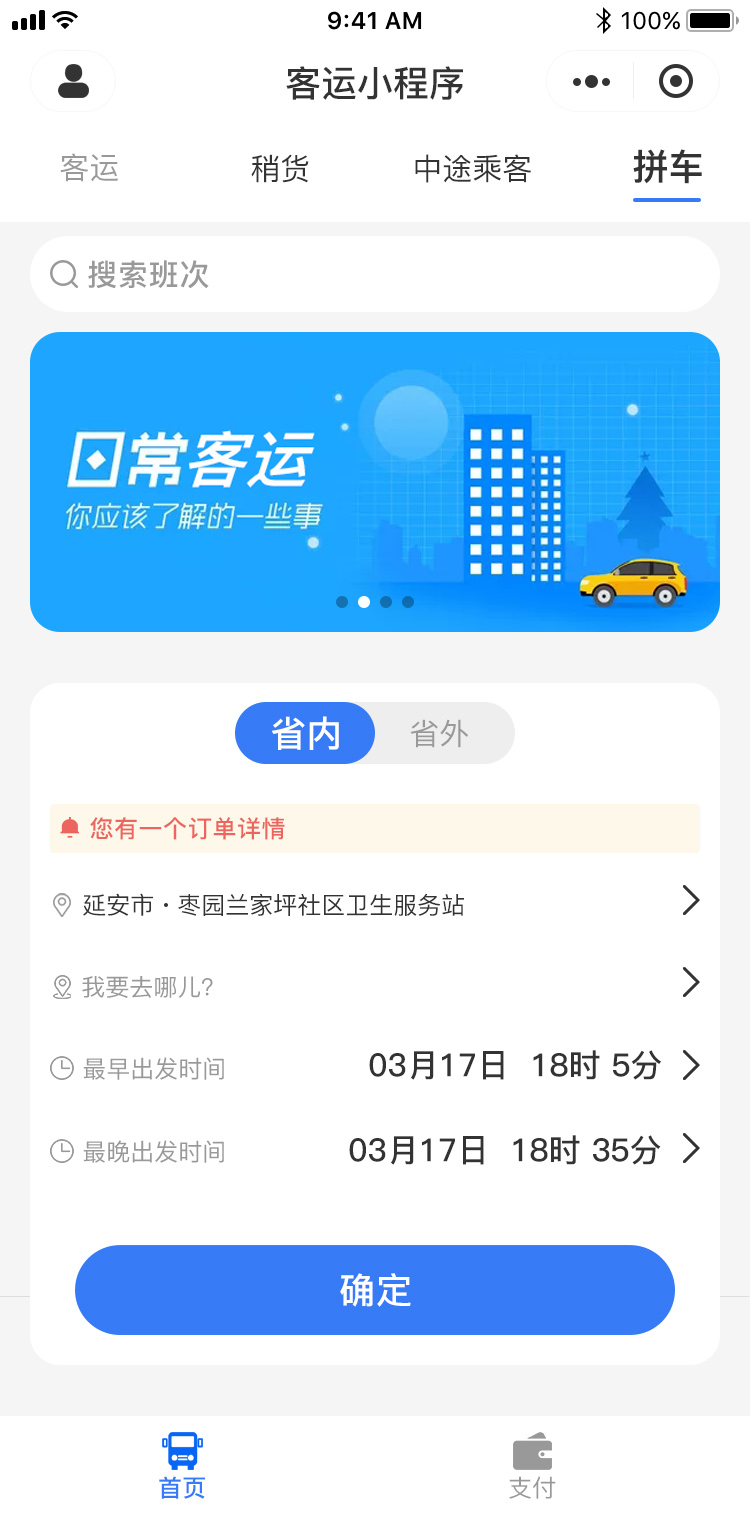Set the 最晚出发时间
The height and width of the screenshot is (1514, 750).
coord(375,1151)
